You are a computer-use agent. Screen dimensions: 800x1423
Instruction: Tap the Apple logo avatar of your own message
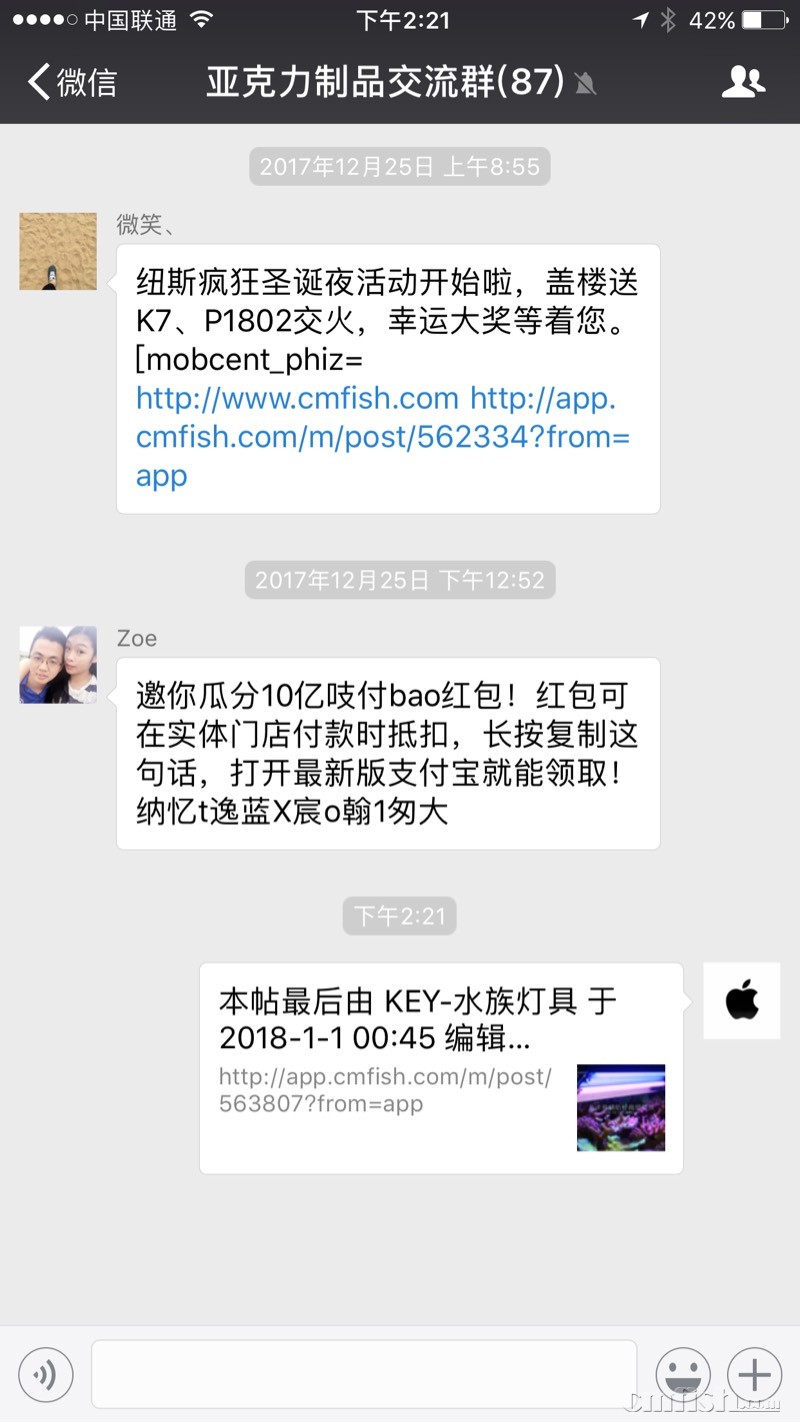pyautogui.click(x=741, y=1000)
